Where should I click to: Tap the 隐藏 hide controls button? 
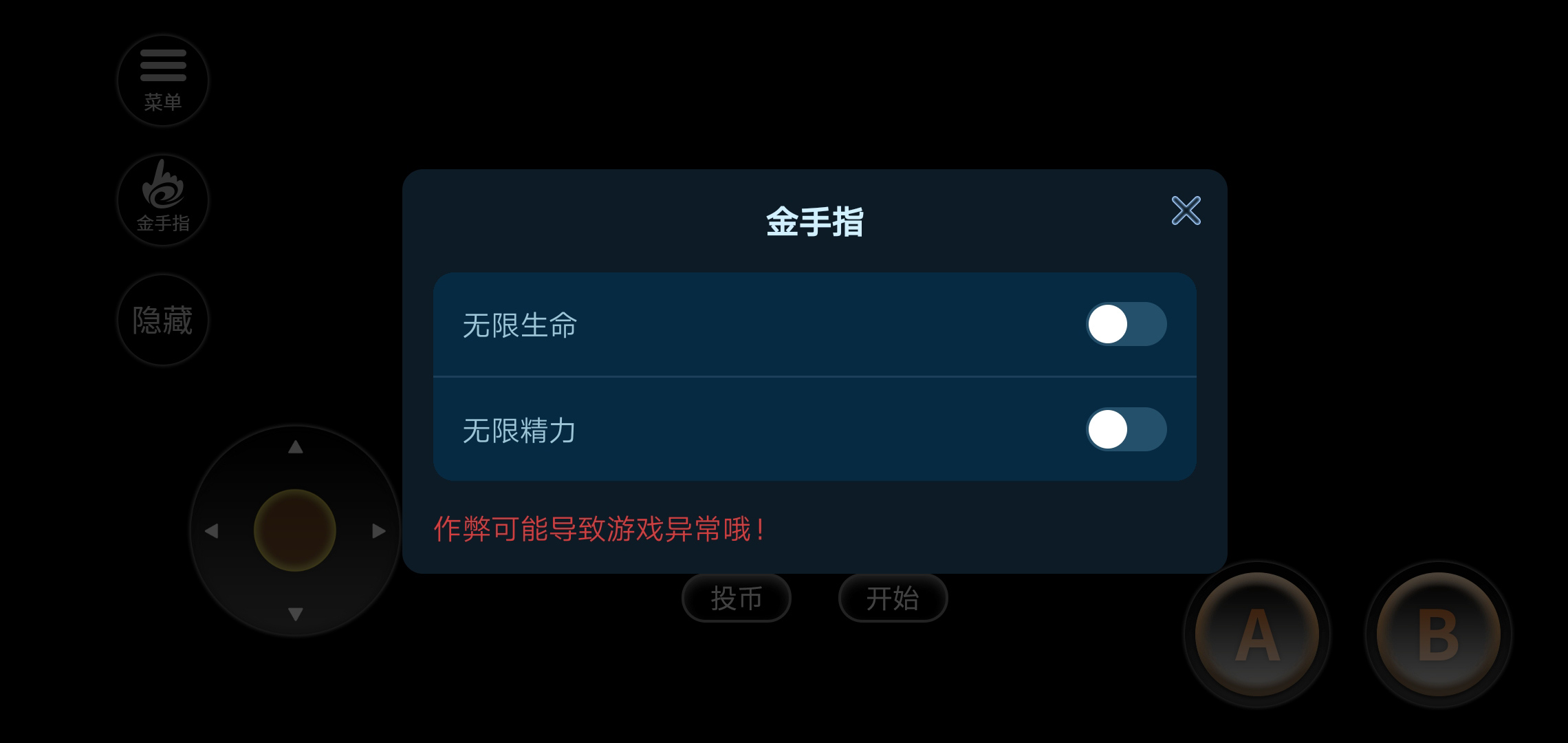tap(163, 320)
